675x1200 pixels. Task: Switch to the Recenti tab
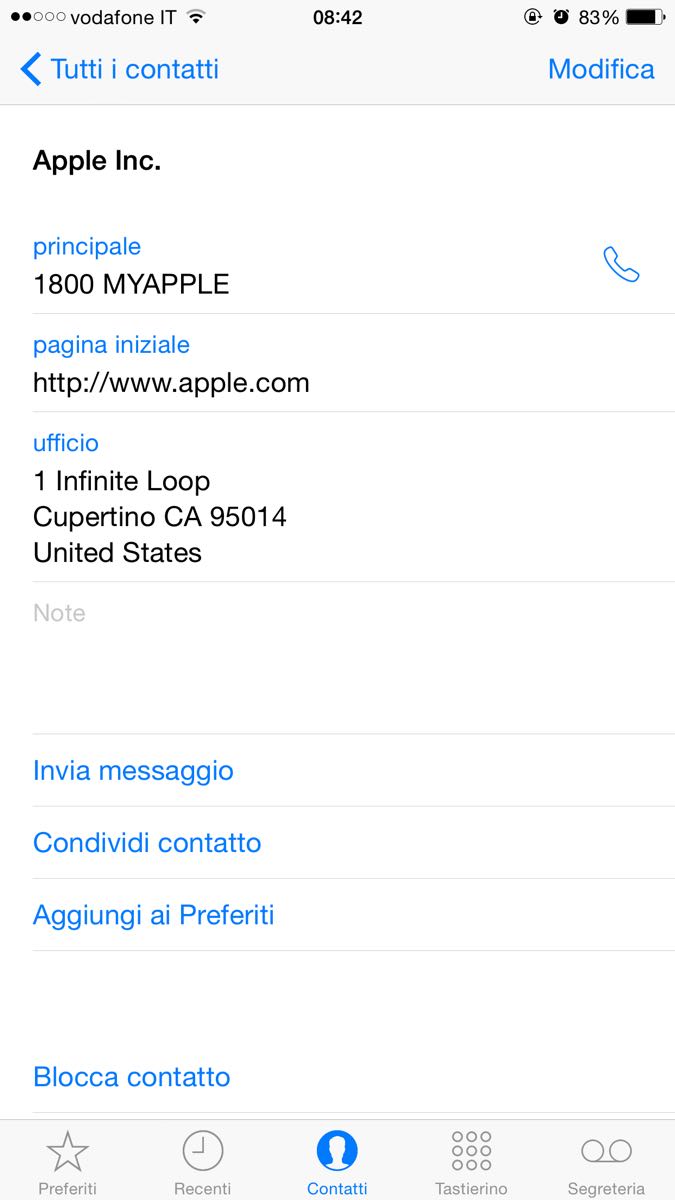coord(202,1162)
